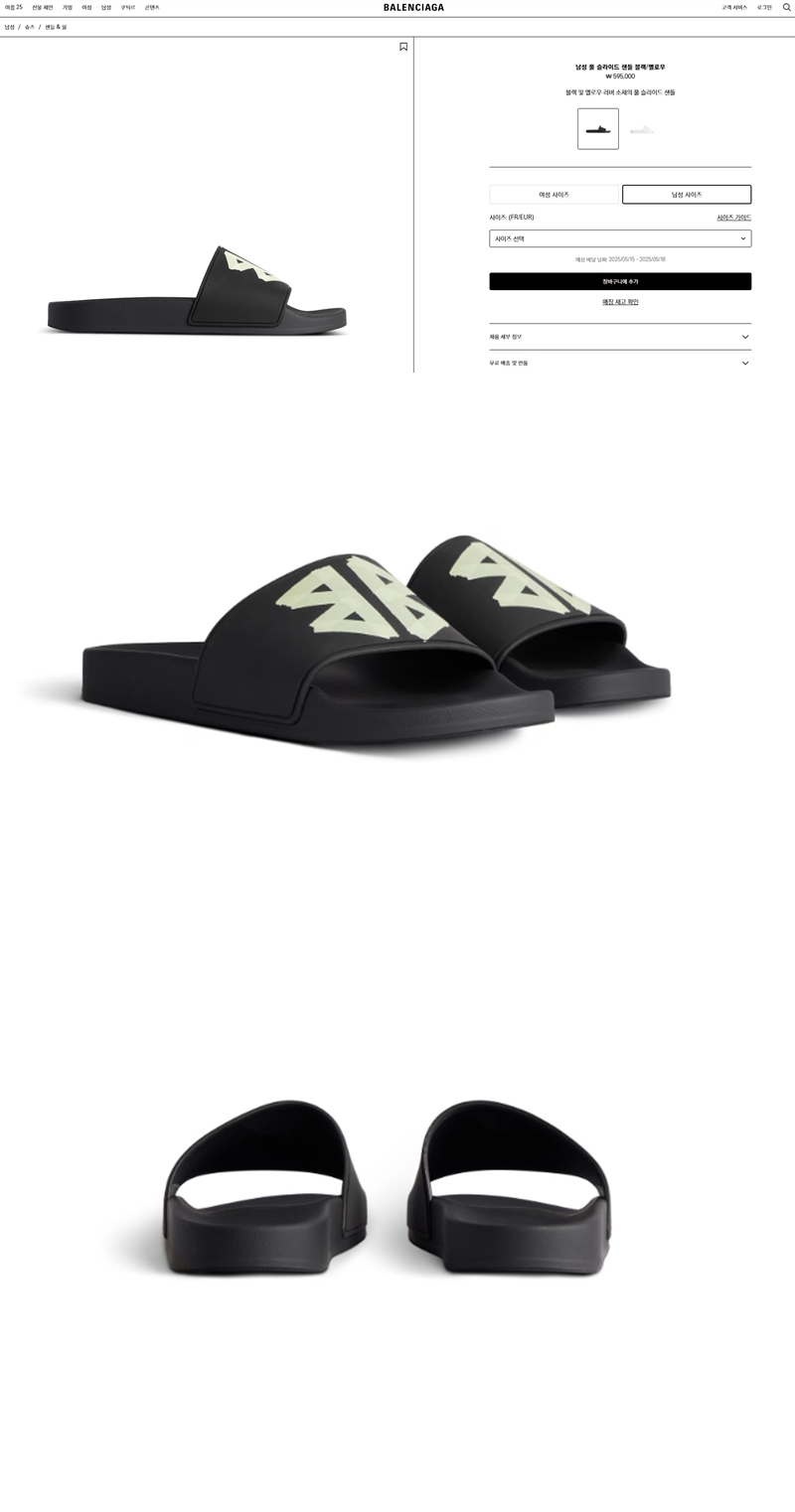Check store stock via 매장 재고 확인

(x=620, y=302)
